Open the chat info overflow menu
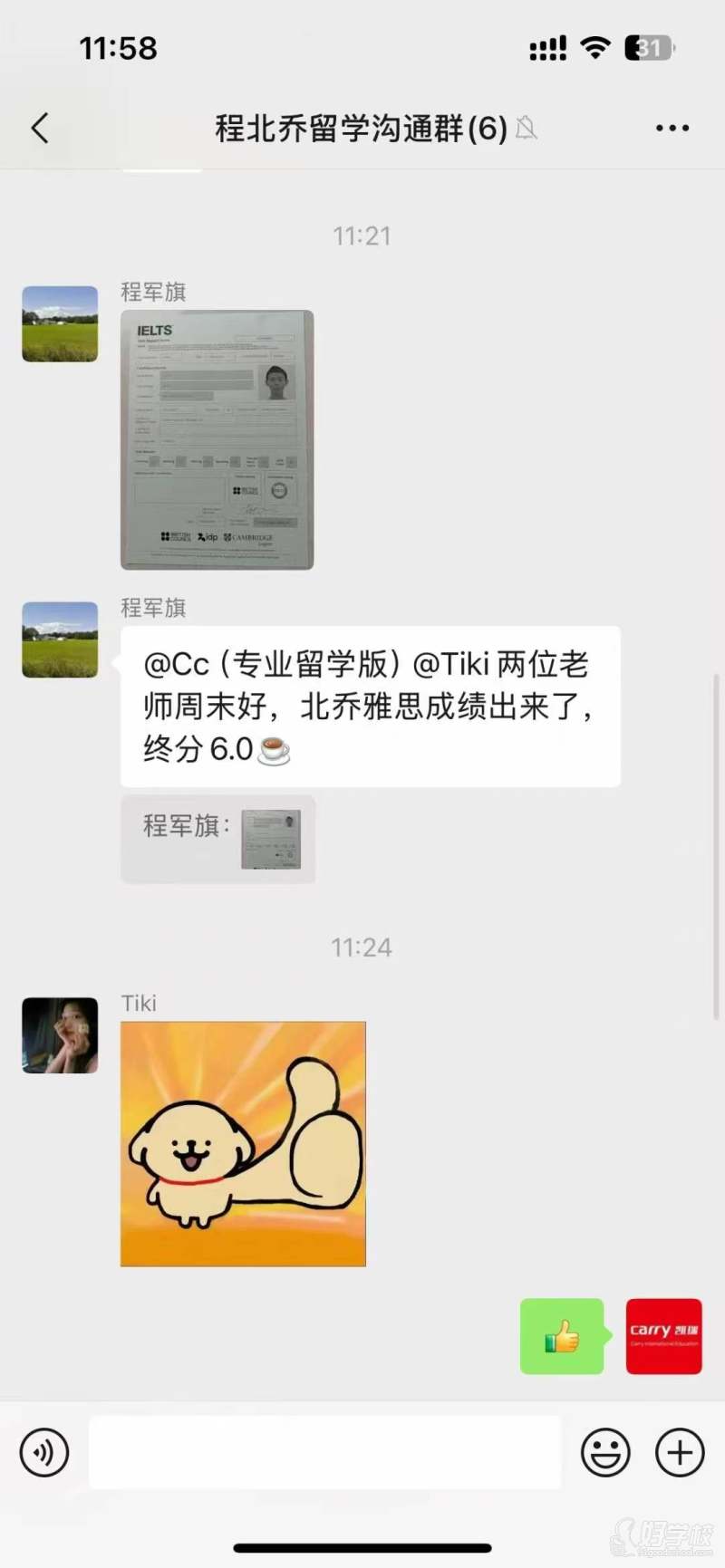The image size is (725, 1568). [x=672, y=129]
